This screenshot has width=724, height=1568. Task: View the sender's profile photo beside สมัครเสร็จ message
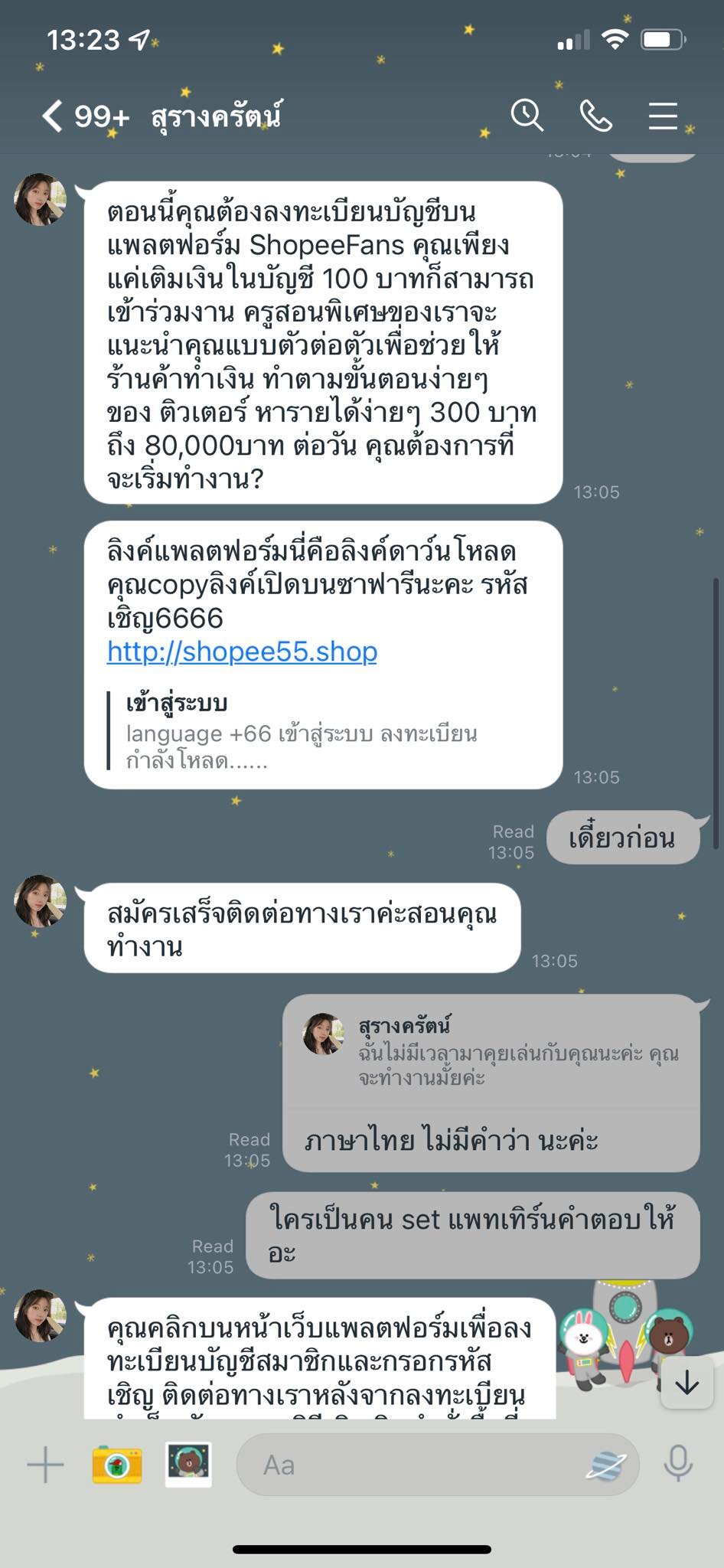pyautogui.click(x=41, y=901)
